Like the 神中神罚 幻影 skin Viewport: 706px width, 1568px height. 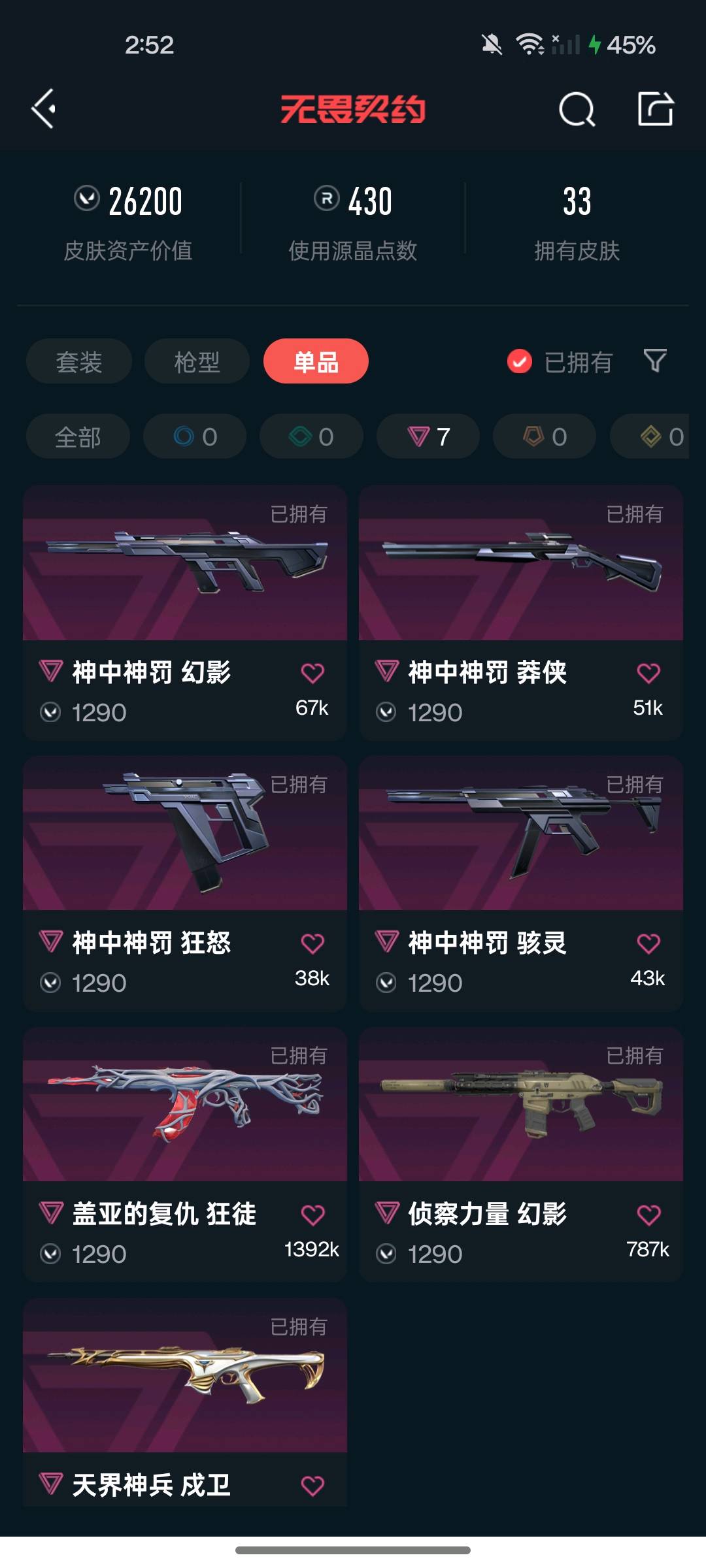[x=312, y=673]
